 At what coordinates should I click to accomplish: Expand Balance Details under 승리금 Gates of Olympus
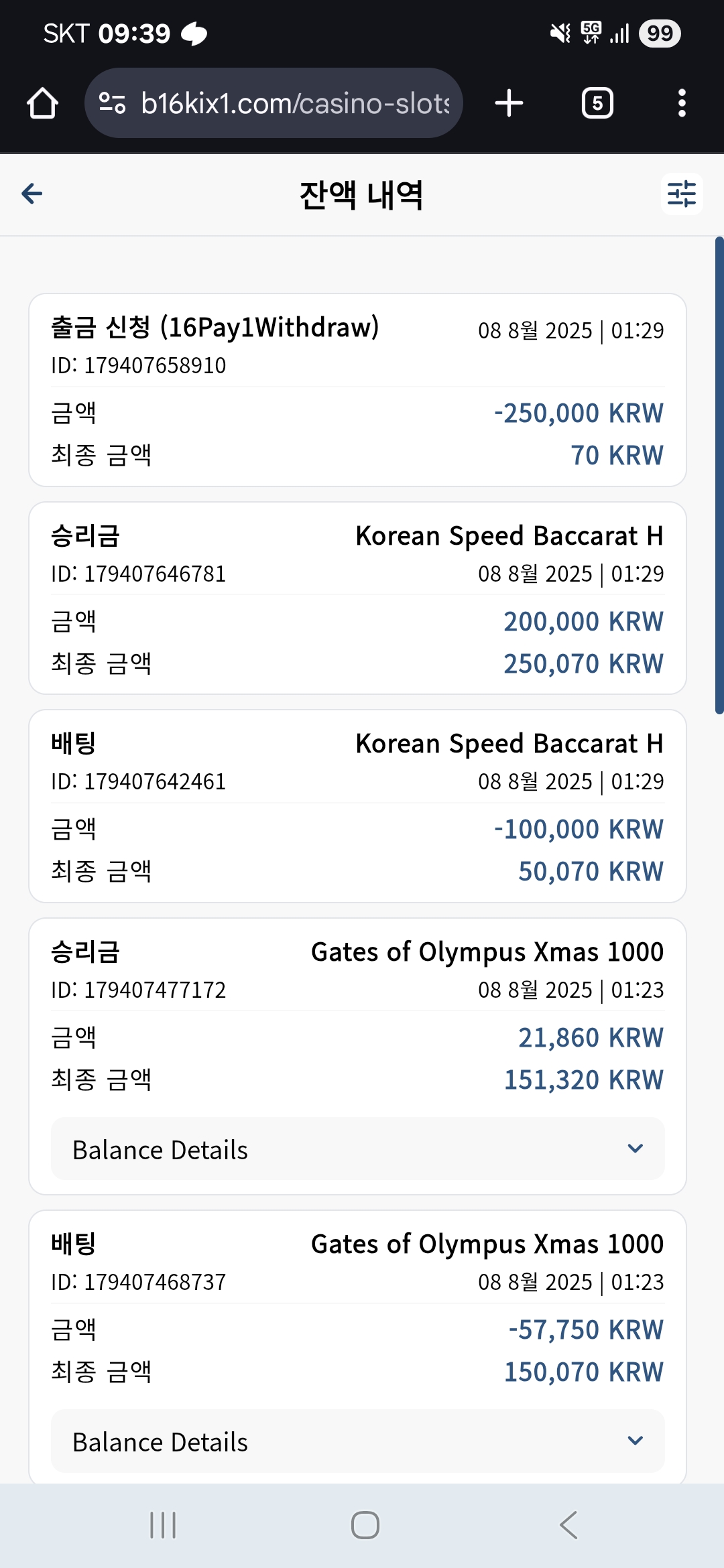(358, 1149)
